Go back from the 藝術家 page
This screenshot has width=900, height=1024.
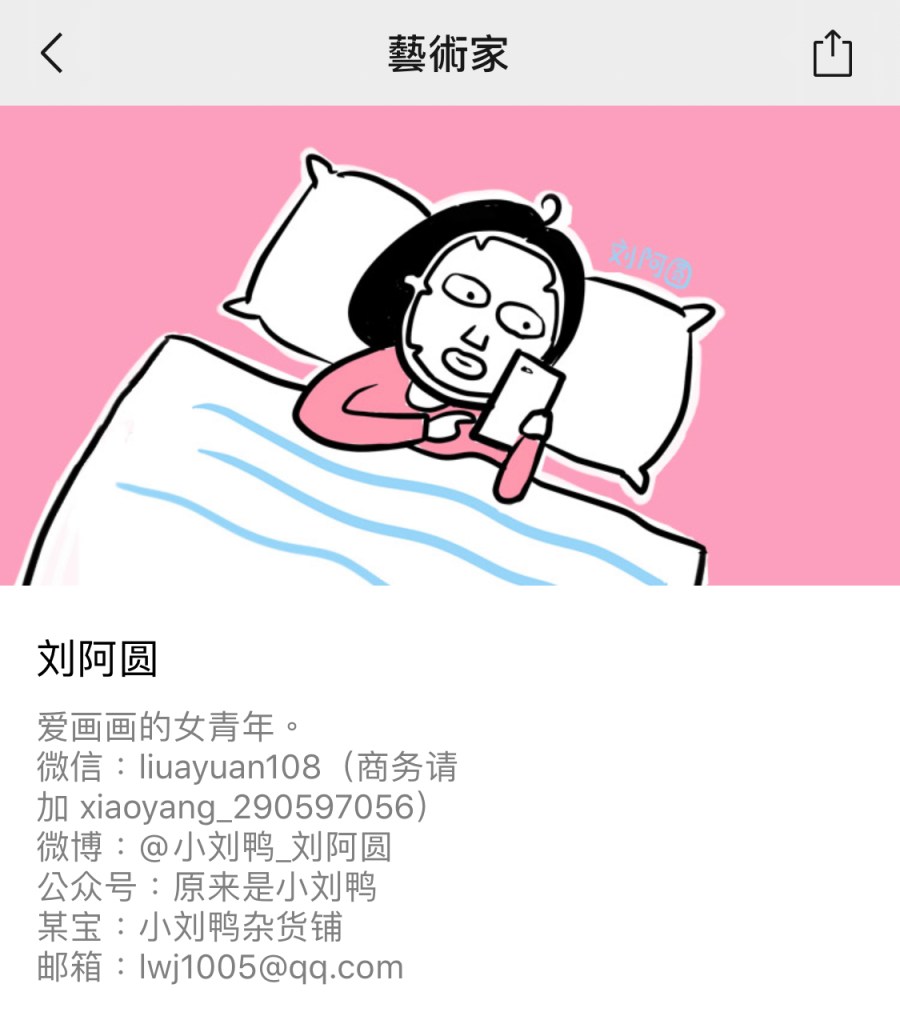point(52,52)
